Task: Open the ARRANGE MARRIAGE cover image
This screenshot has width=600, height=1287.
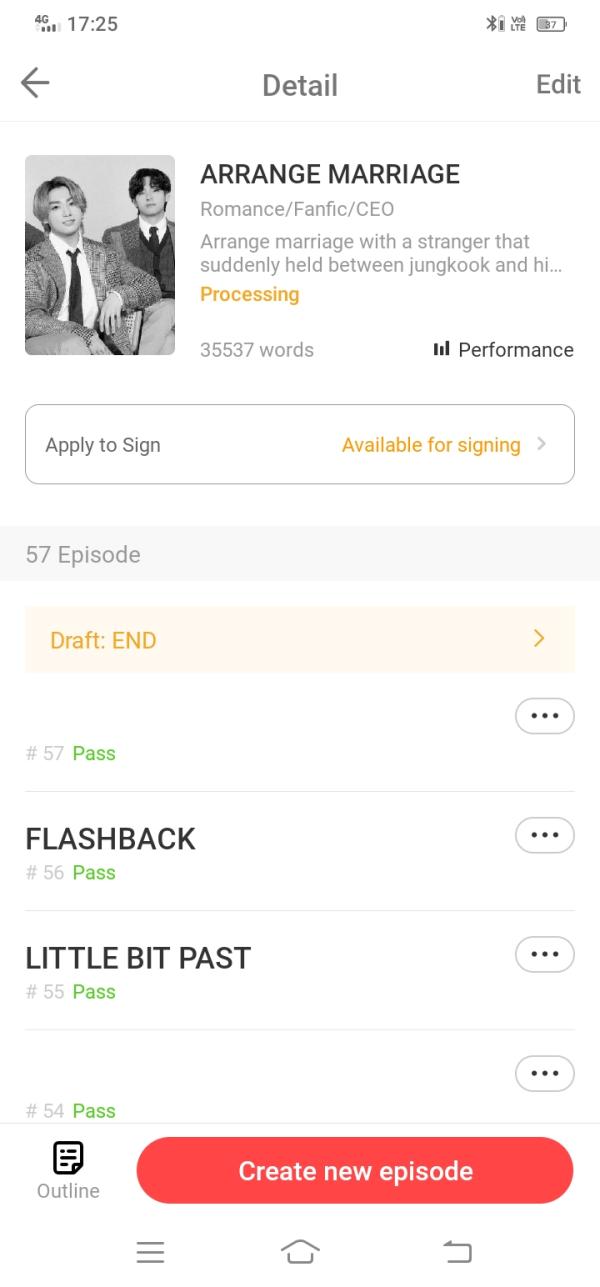Action: point(100,255)
